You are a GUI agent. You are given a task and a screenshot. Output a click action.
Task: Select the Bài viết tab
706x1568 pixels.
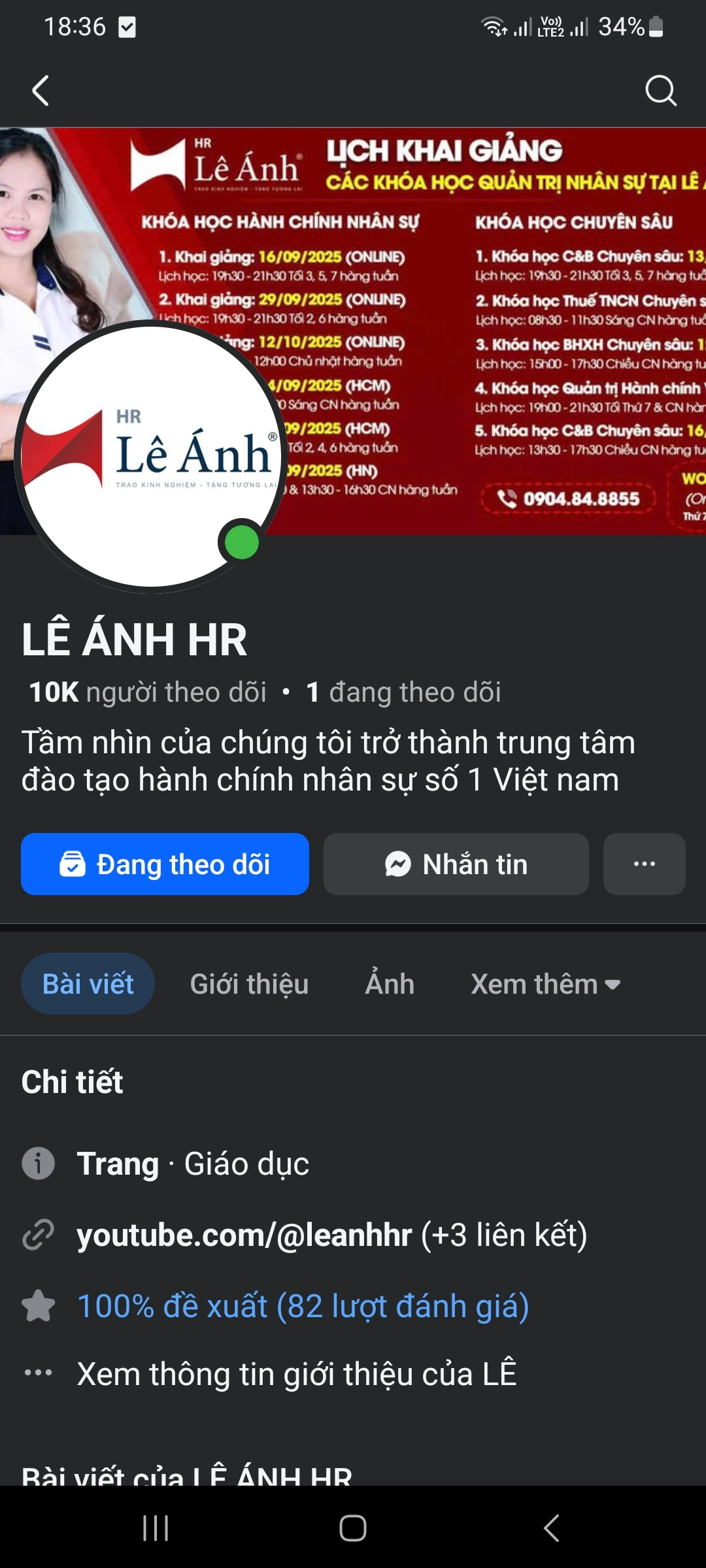[88, 983]
